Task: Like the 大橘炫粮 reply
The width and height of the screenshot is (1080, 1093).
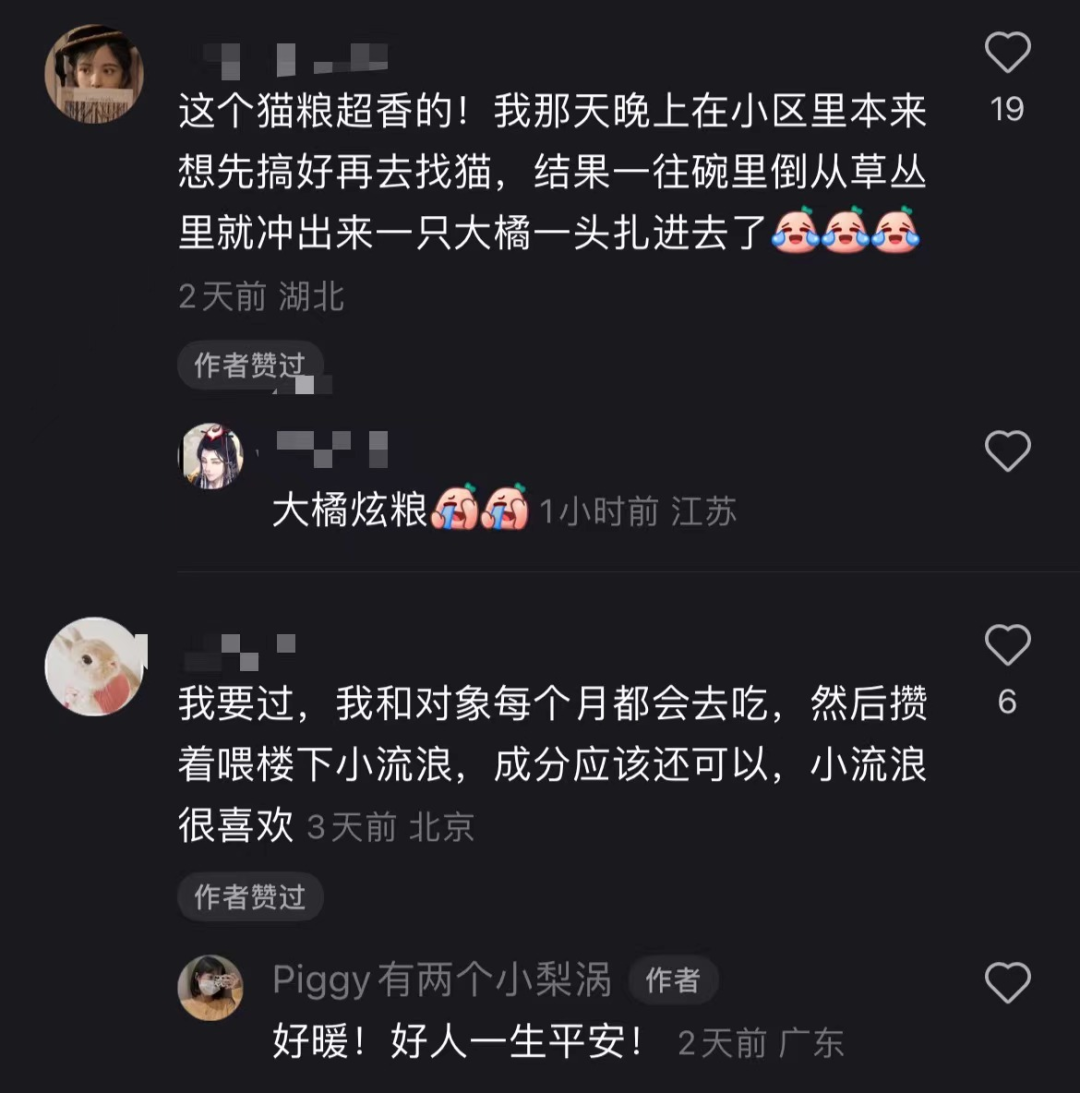Action: tap(1007, 452)
